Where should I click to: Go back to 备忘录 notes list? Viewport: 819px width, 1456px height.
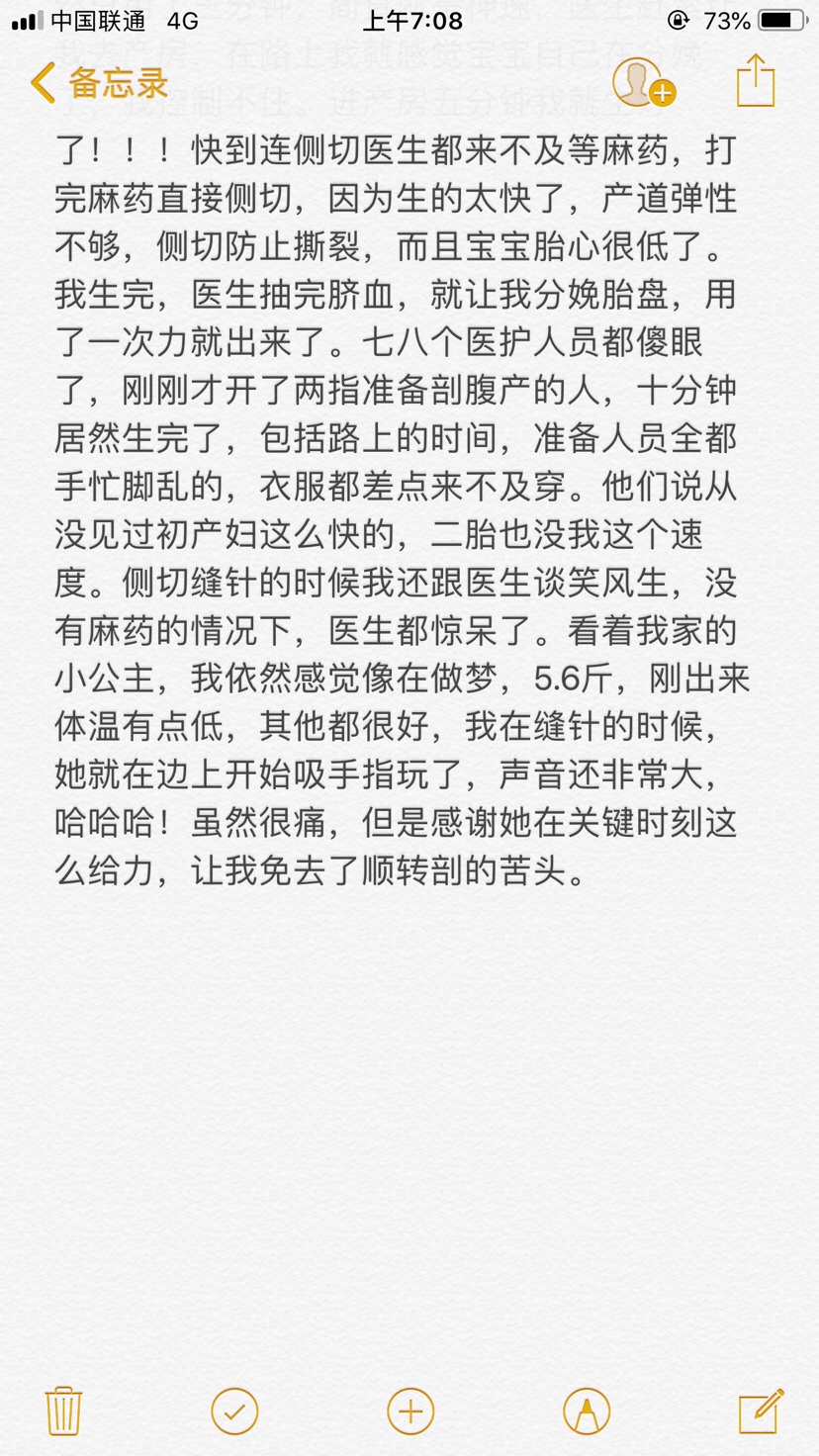[x=99, y=84]
